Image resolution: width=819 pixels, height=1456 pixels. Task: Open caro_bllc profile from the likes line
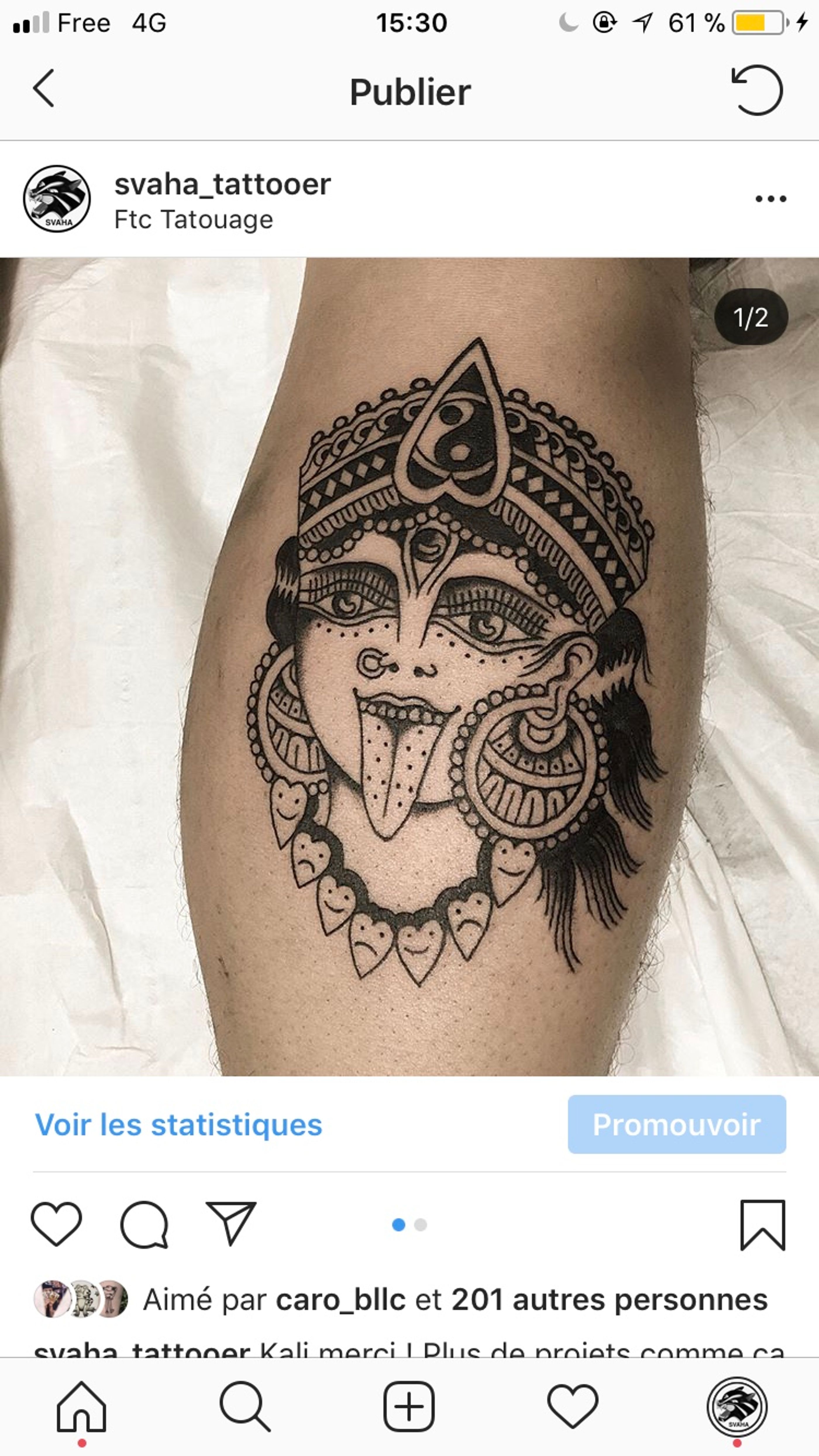click(x=340, y=1299)
